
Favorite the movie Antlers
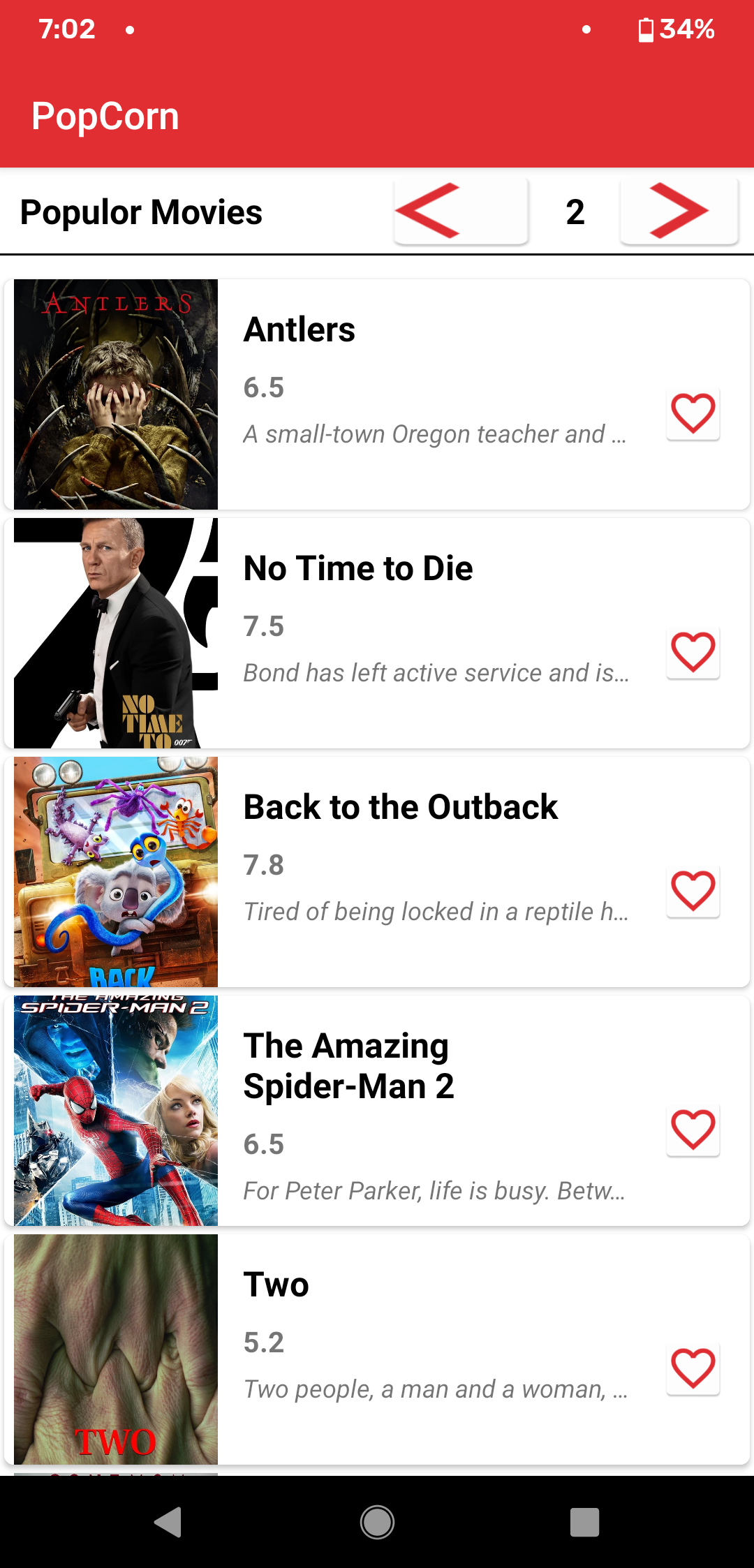[693, 413]
